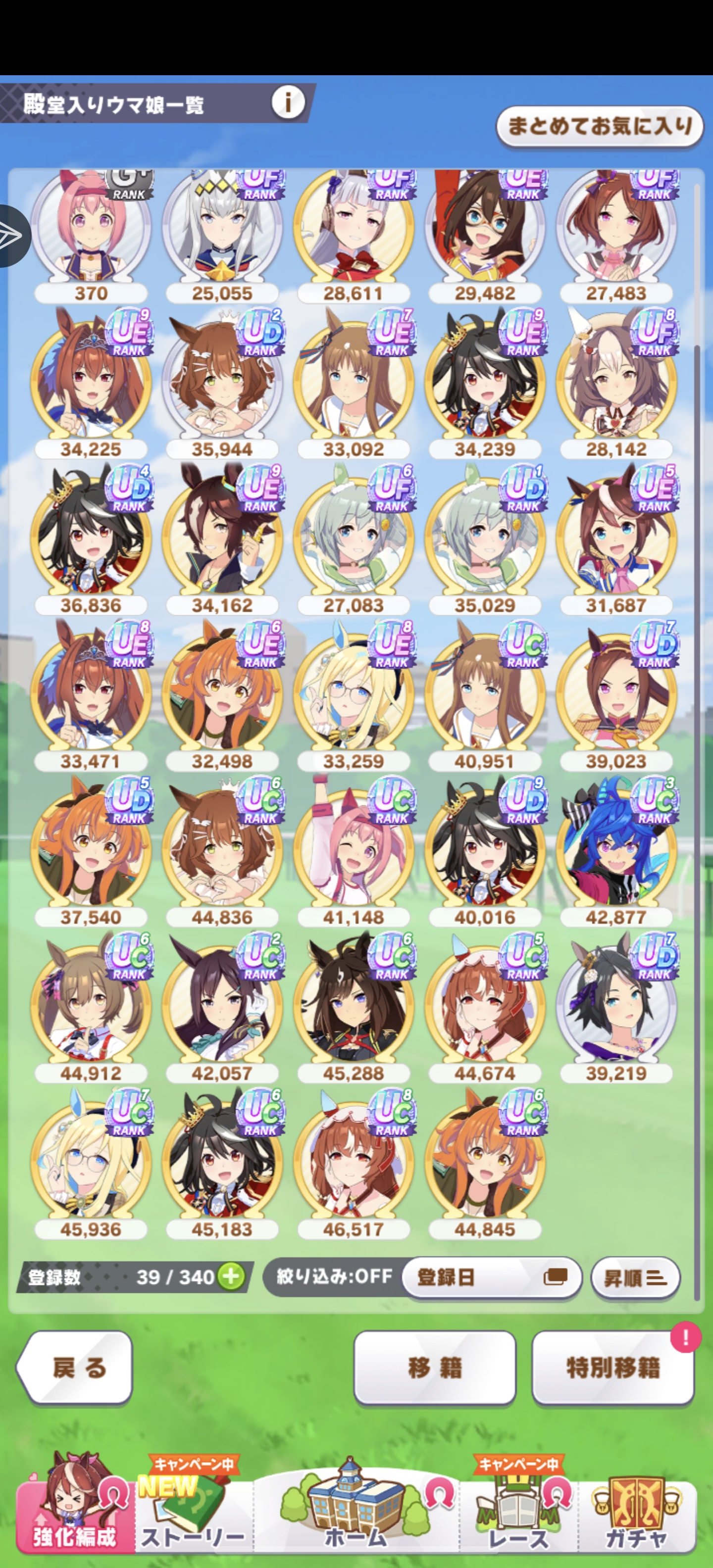Image resolution: width=713 pixels, height=1568 pixels.
Task: Expand registration limit with the green plus
Action: pos(231,1276)
